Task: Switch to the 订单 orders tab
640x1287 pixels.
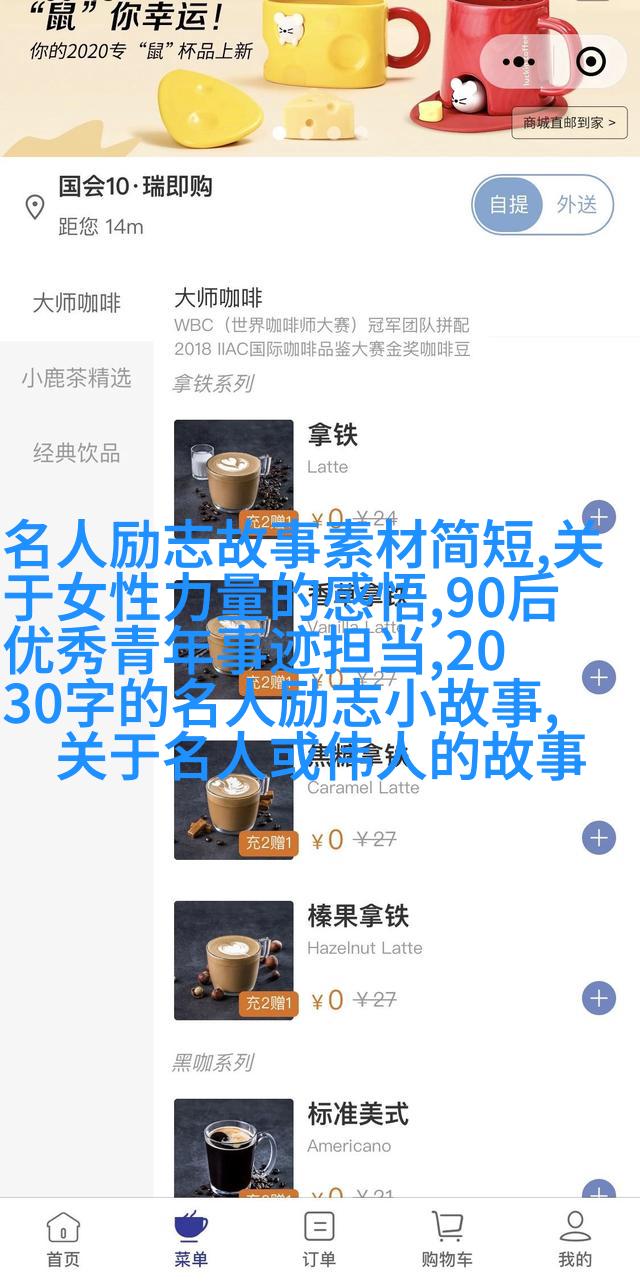Action: (319, 1239)
